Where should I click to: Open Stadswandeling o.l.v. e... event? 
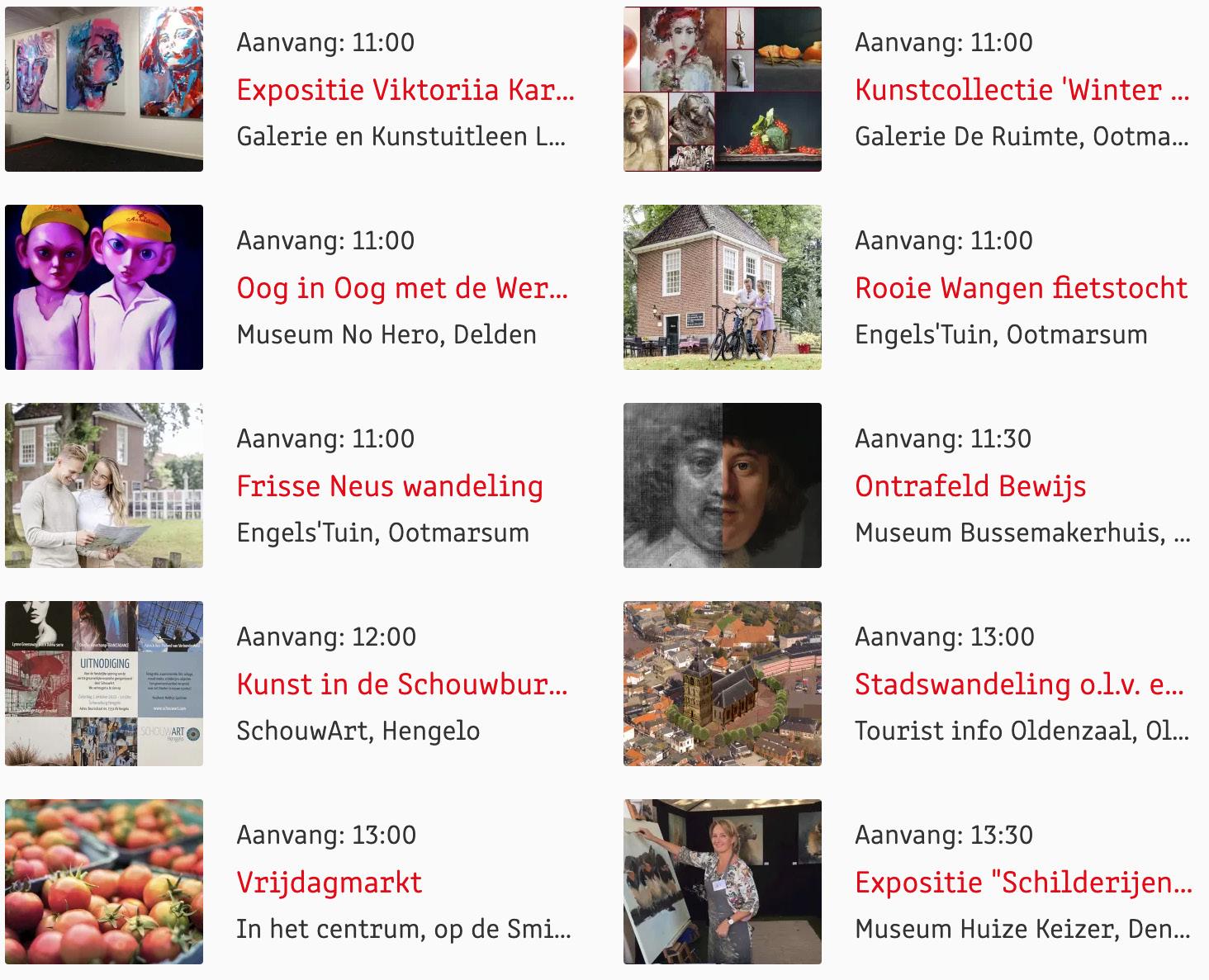[x=1019, y=684]
